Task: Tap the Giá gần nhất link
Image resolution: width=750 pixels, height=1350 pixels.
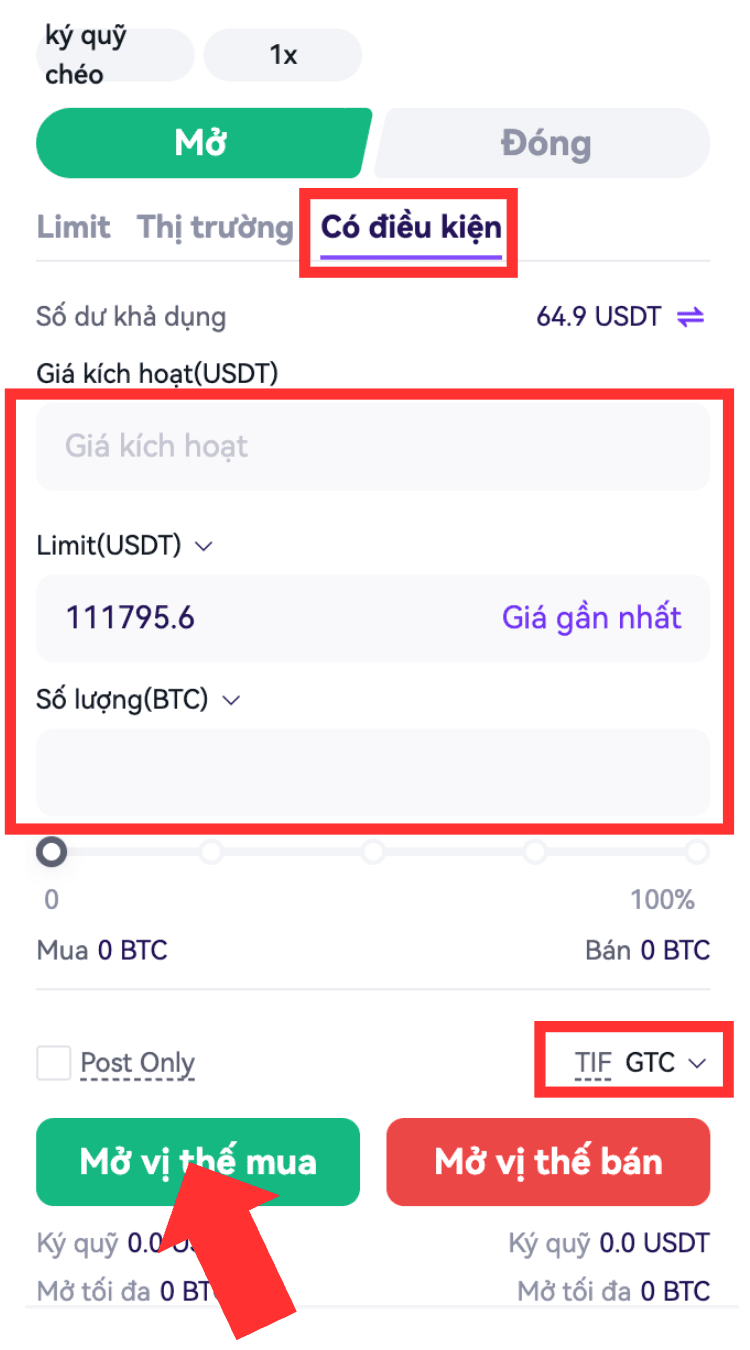Action: [x=591, y=617]
